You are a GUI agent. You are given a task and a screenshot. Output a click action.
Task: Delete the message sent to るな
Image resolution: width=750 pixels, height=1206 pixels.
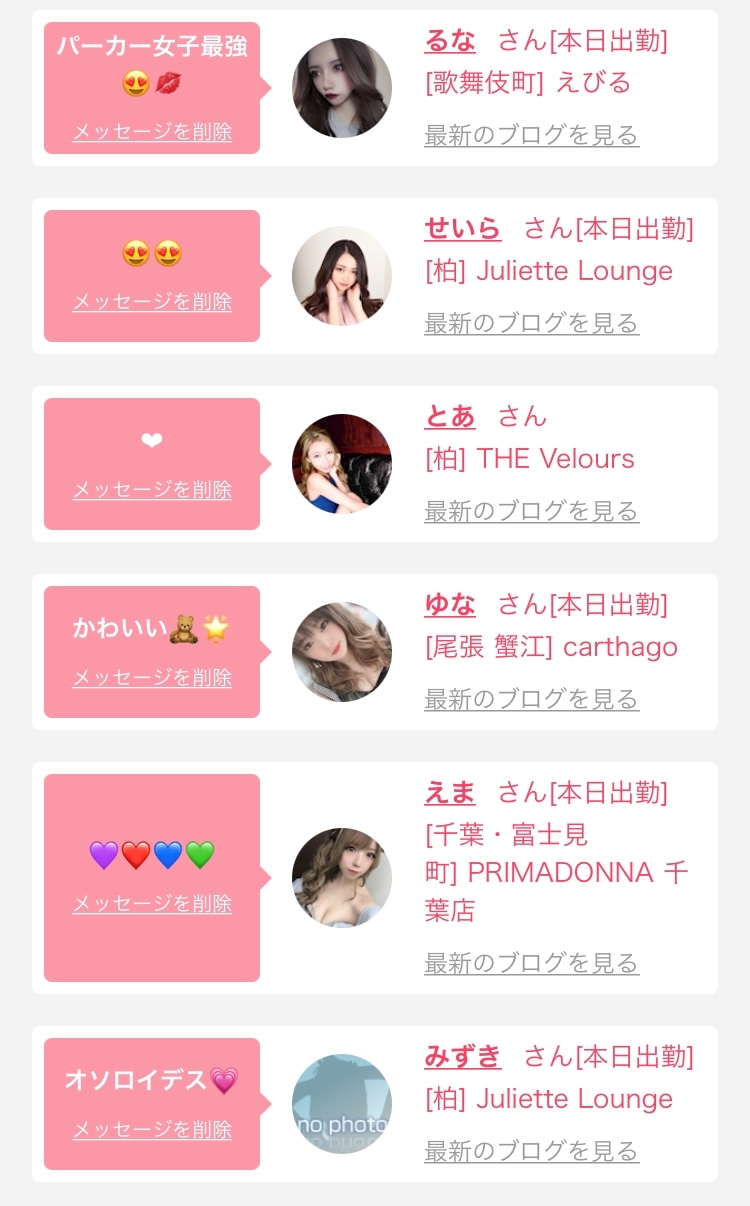coord(152,132)
